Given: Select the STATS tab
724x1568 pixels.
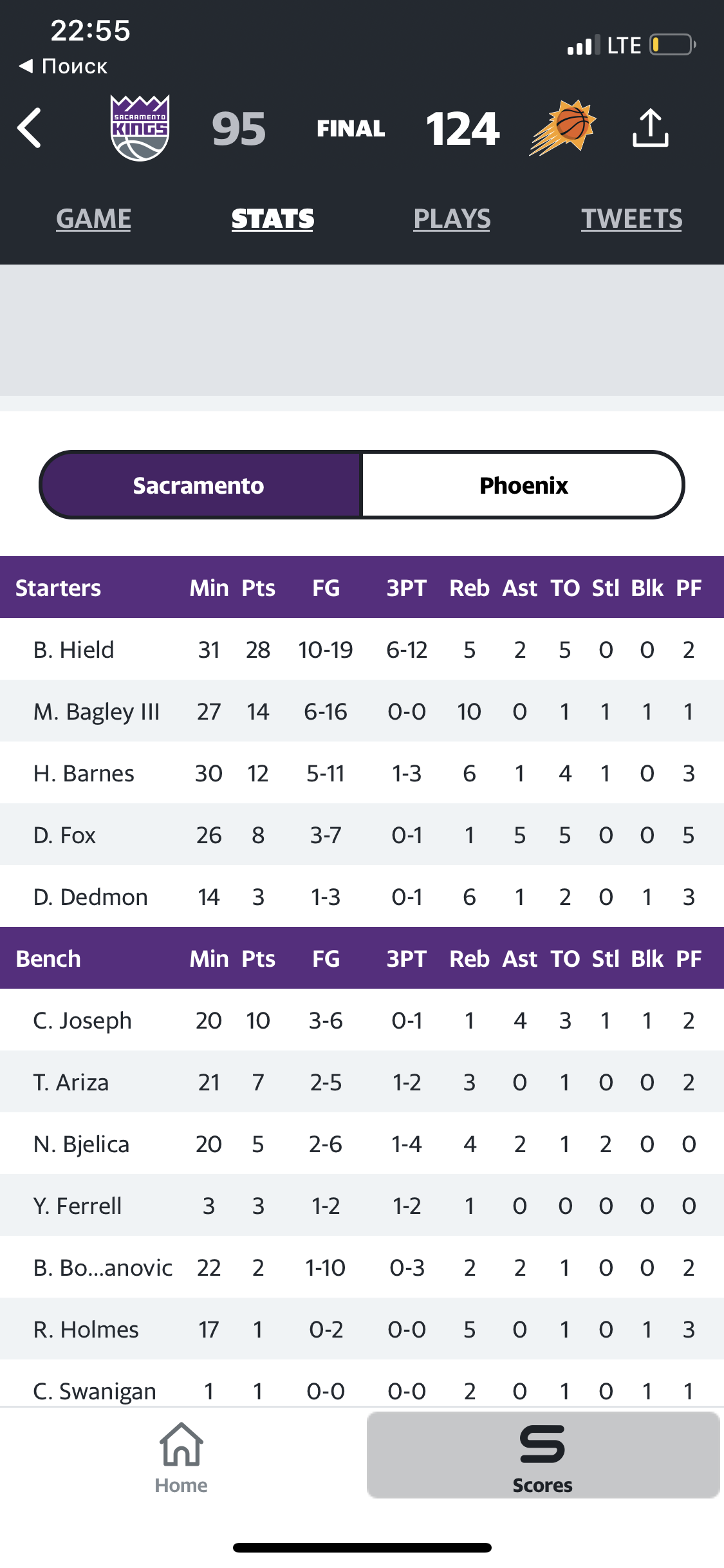Looking at the screenshot, I should (x=273, y=219).
